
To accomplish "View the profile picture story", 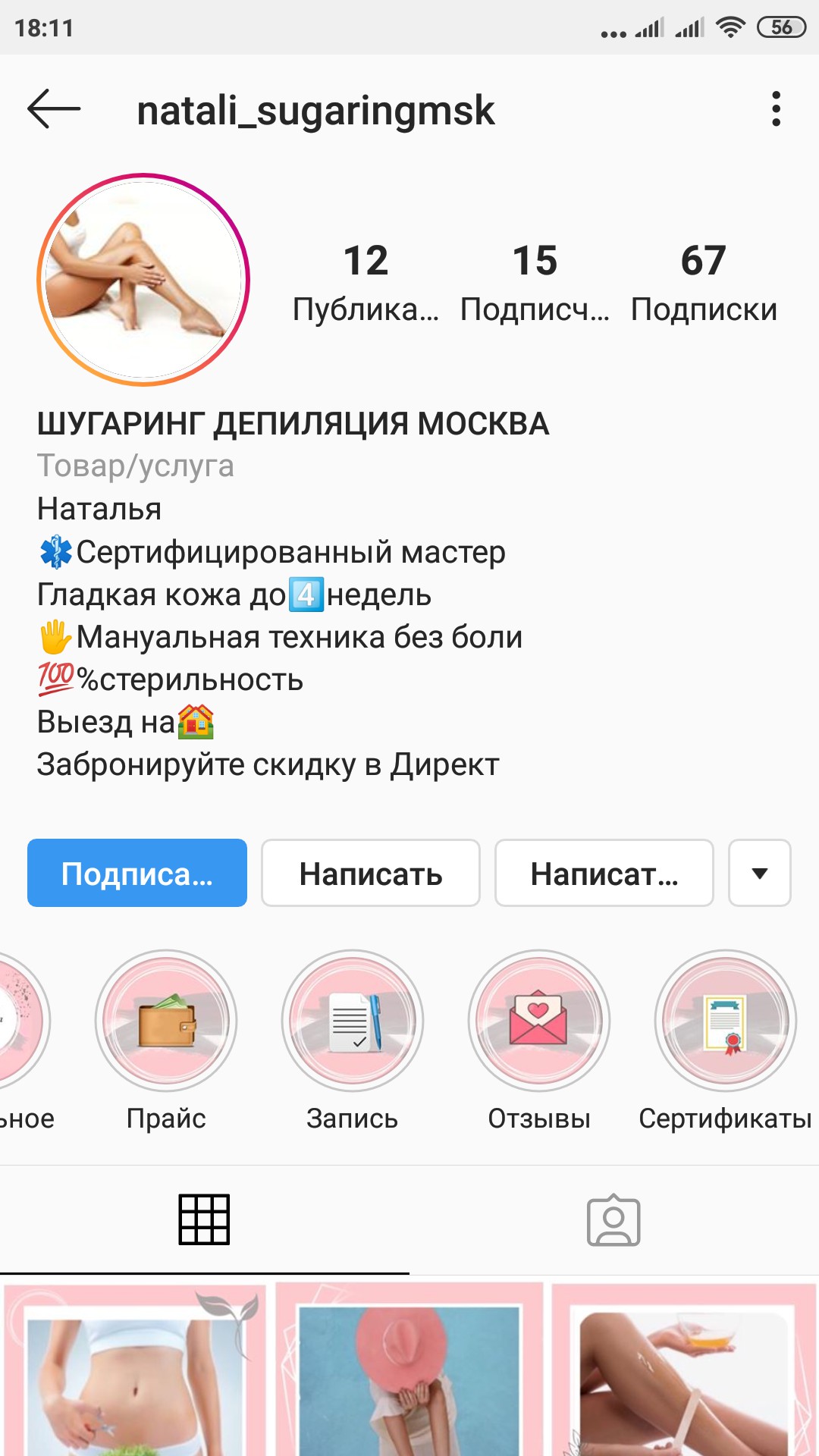I will (x=143, y=280).
